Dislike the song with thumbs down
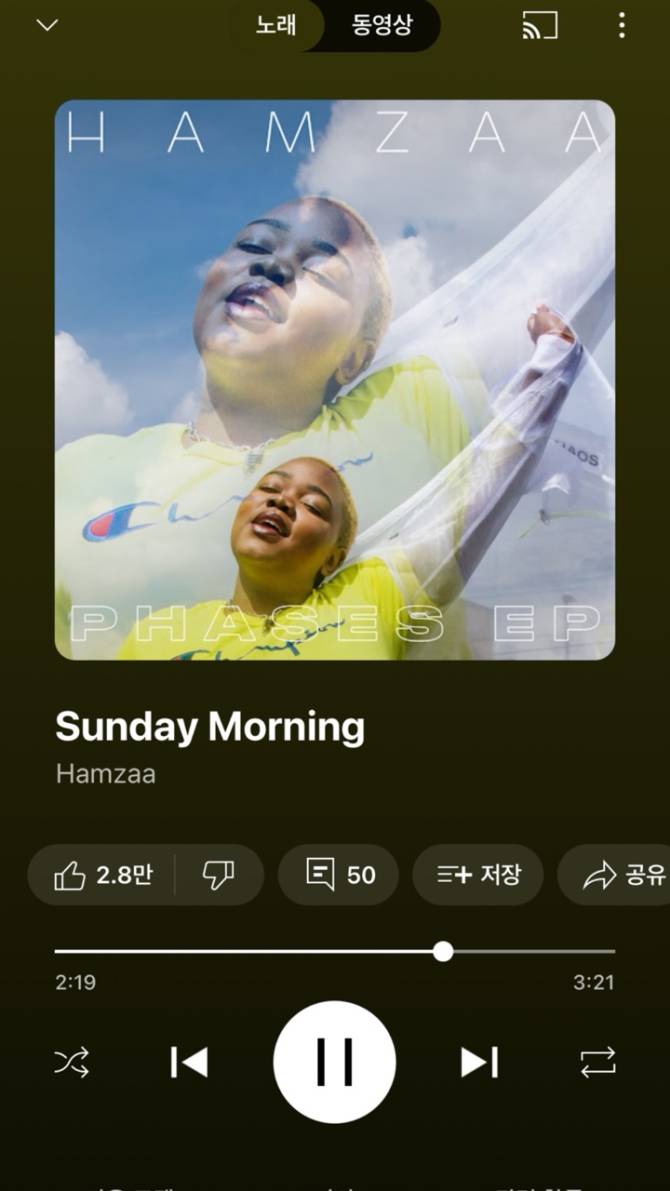670x1191 pixels. (x=218, y=875)
